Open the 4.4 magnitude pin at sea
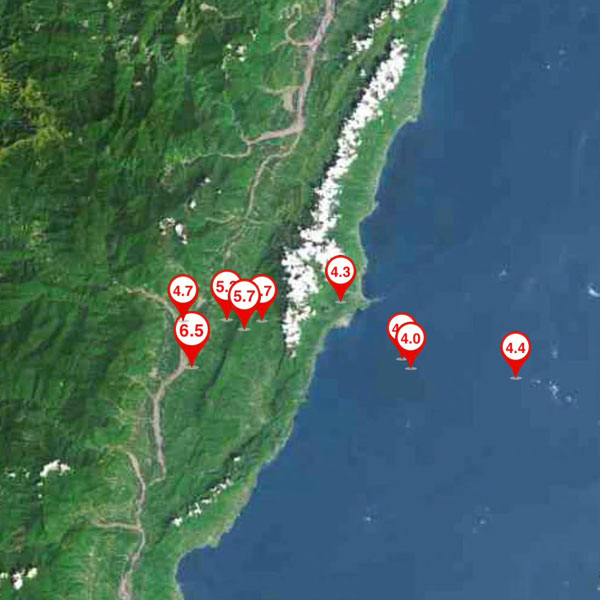600x600 pixels. [515, 349]
